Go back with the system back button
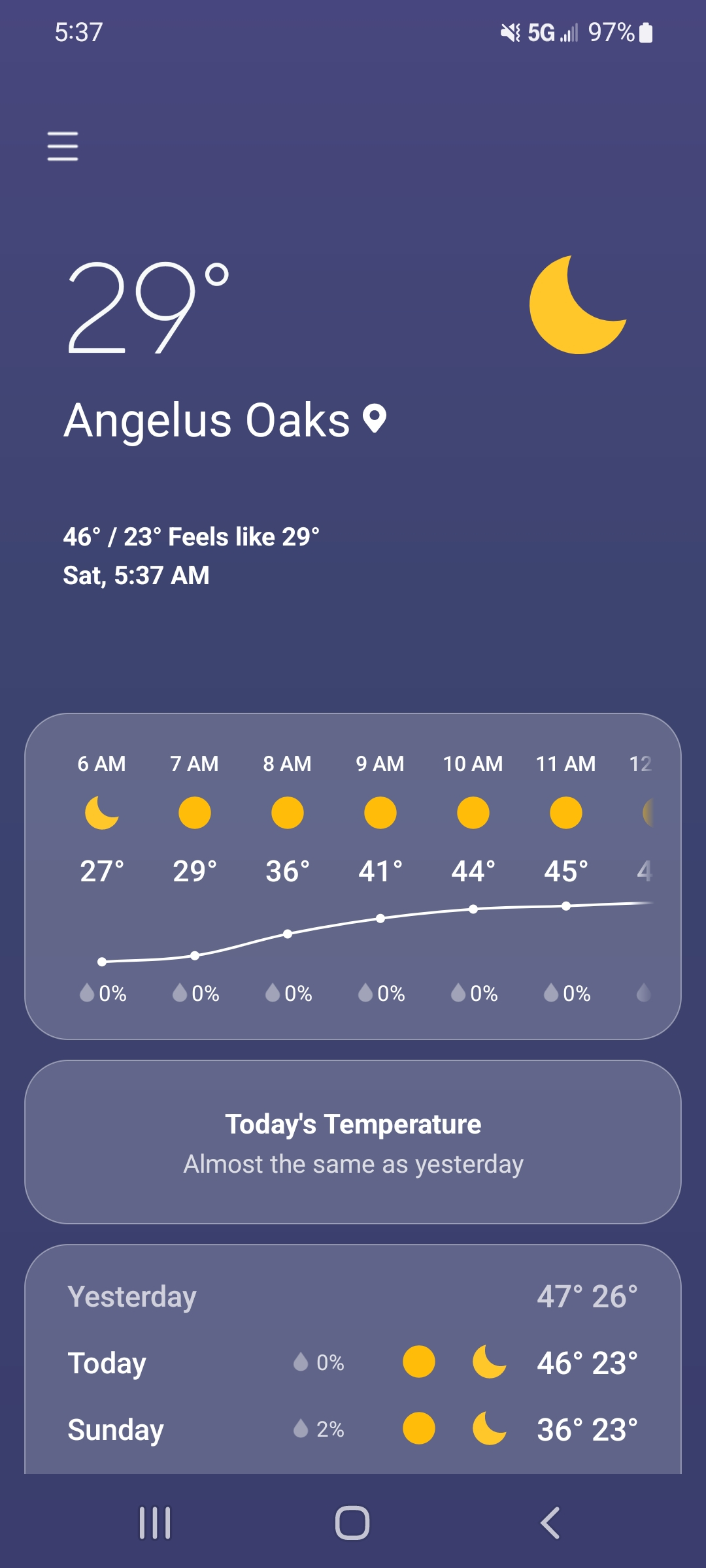Screen dimensions: 706x1568 point(550,1523)
